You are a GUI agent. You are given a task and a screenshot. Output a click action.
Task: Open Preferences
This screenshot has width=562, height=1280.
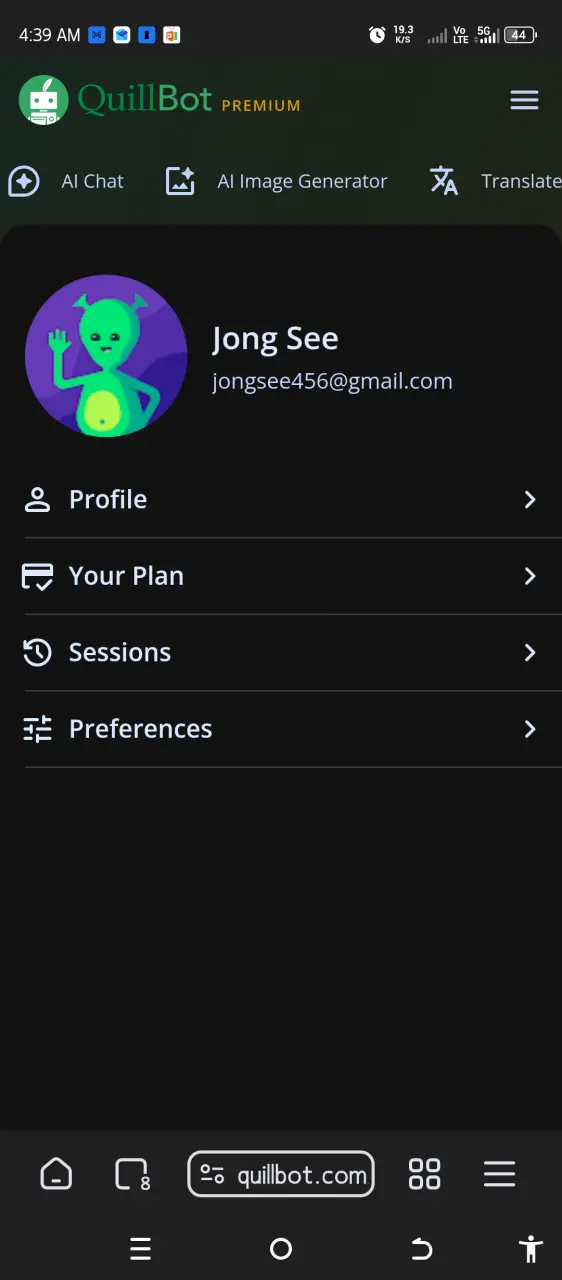coord(281,729)
